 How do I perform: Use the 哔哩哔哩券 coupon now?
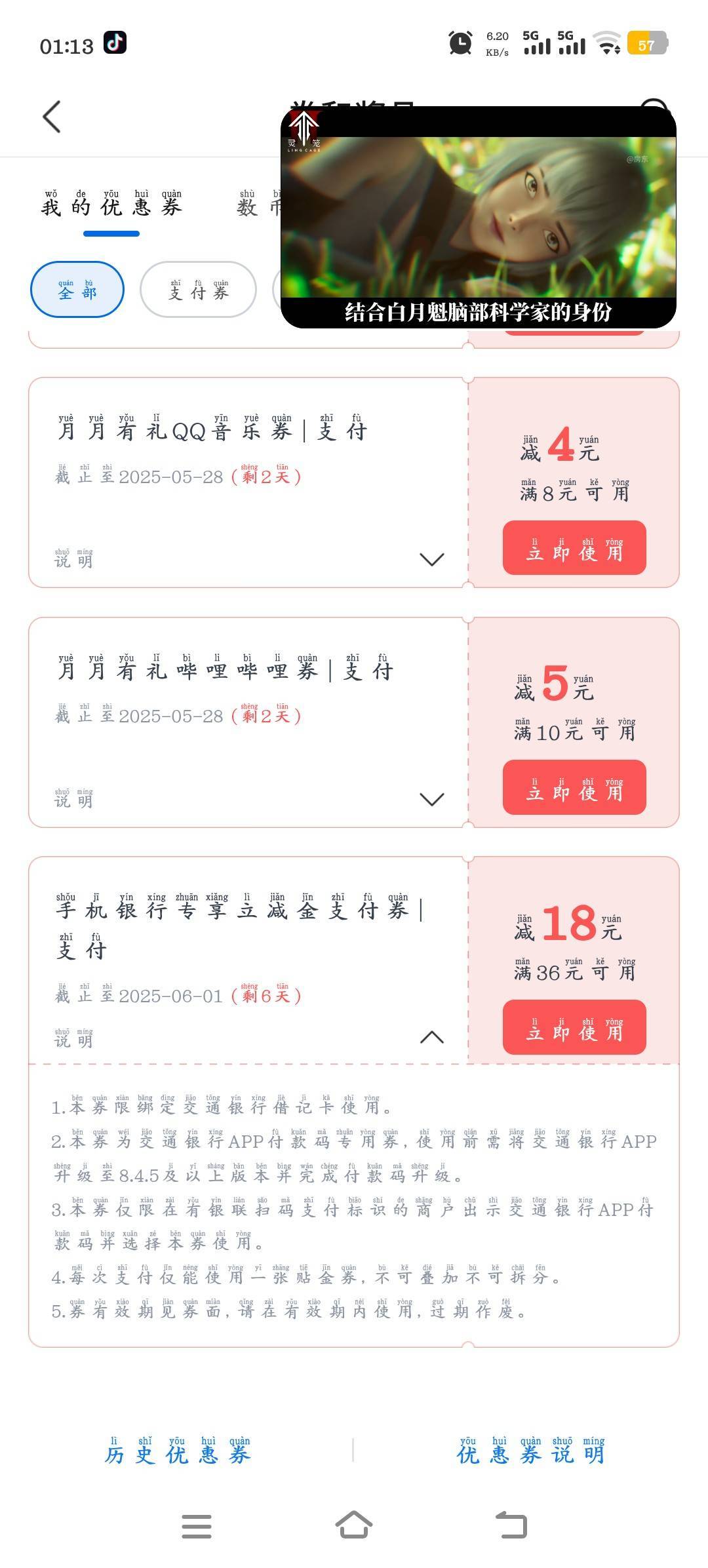574,787
